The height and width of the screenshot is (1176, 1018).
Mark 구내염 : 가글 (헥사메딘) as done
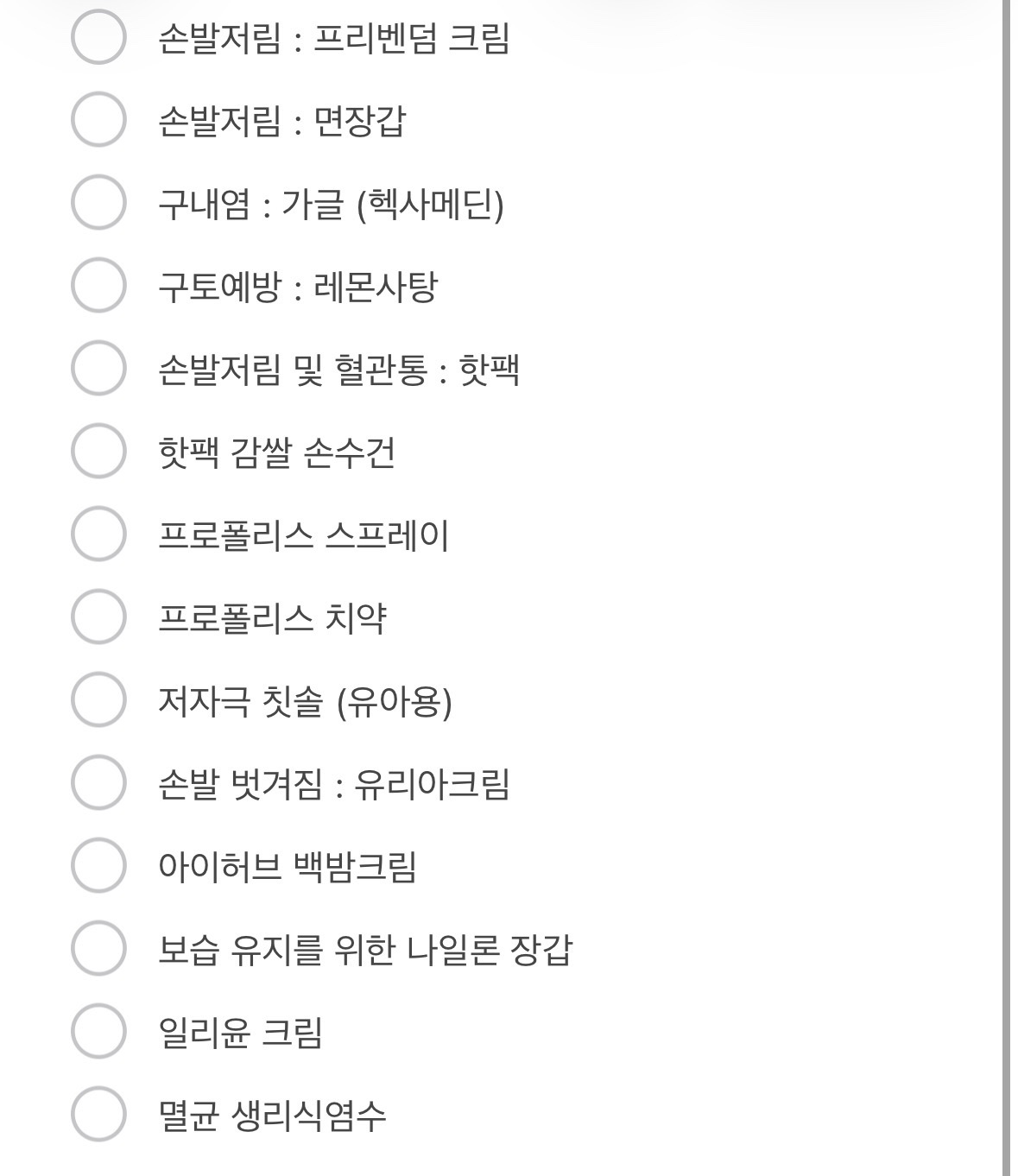point(98,202)
